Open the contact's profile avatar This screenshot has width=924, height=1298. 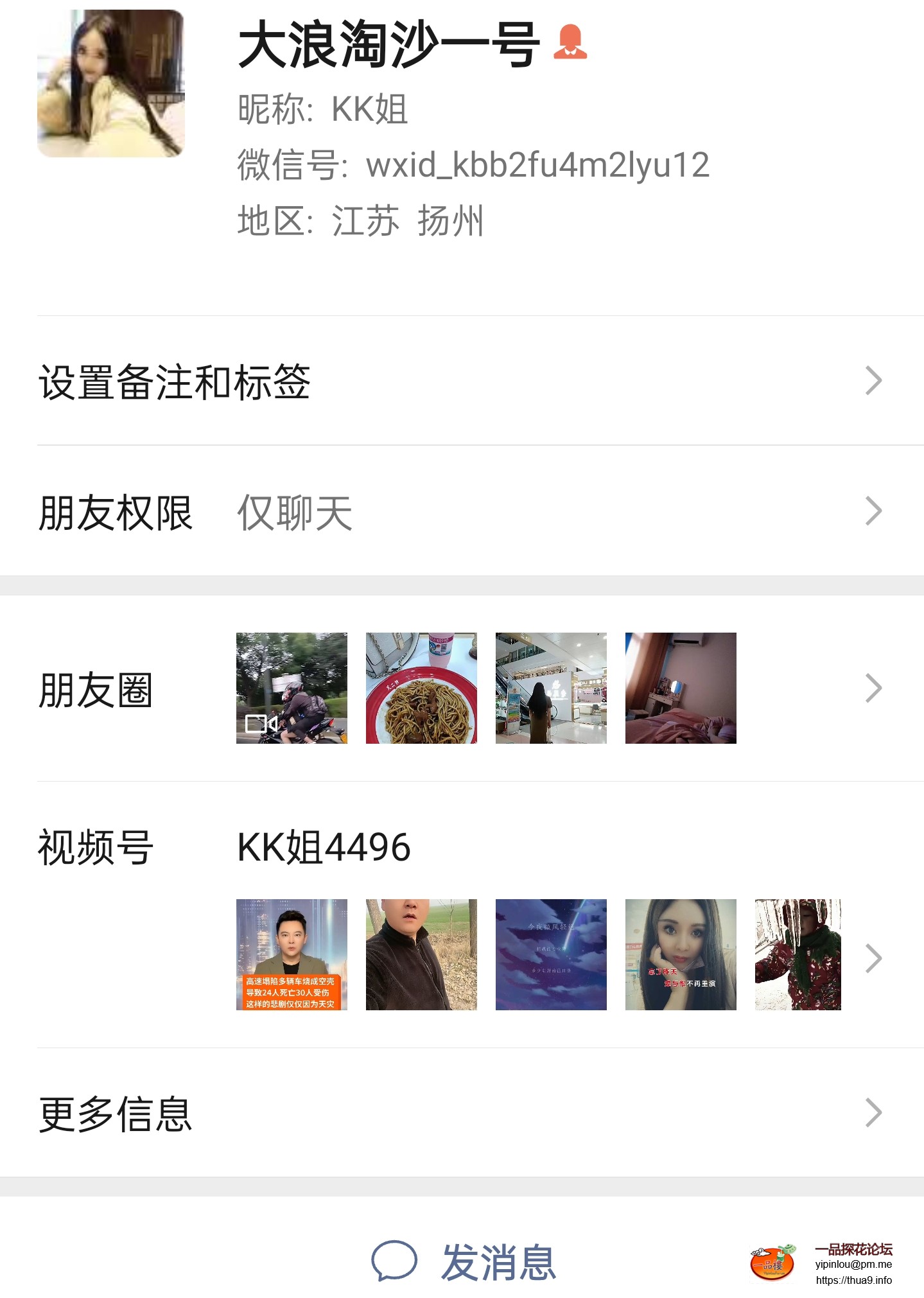click(111, 83)
